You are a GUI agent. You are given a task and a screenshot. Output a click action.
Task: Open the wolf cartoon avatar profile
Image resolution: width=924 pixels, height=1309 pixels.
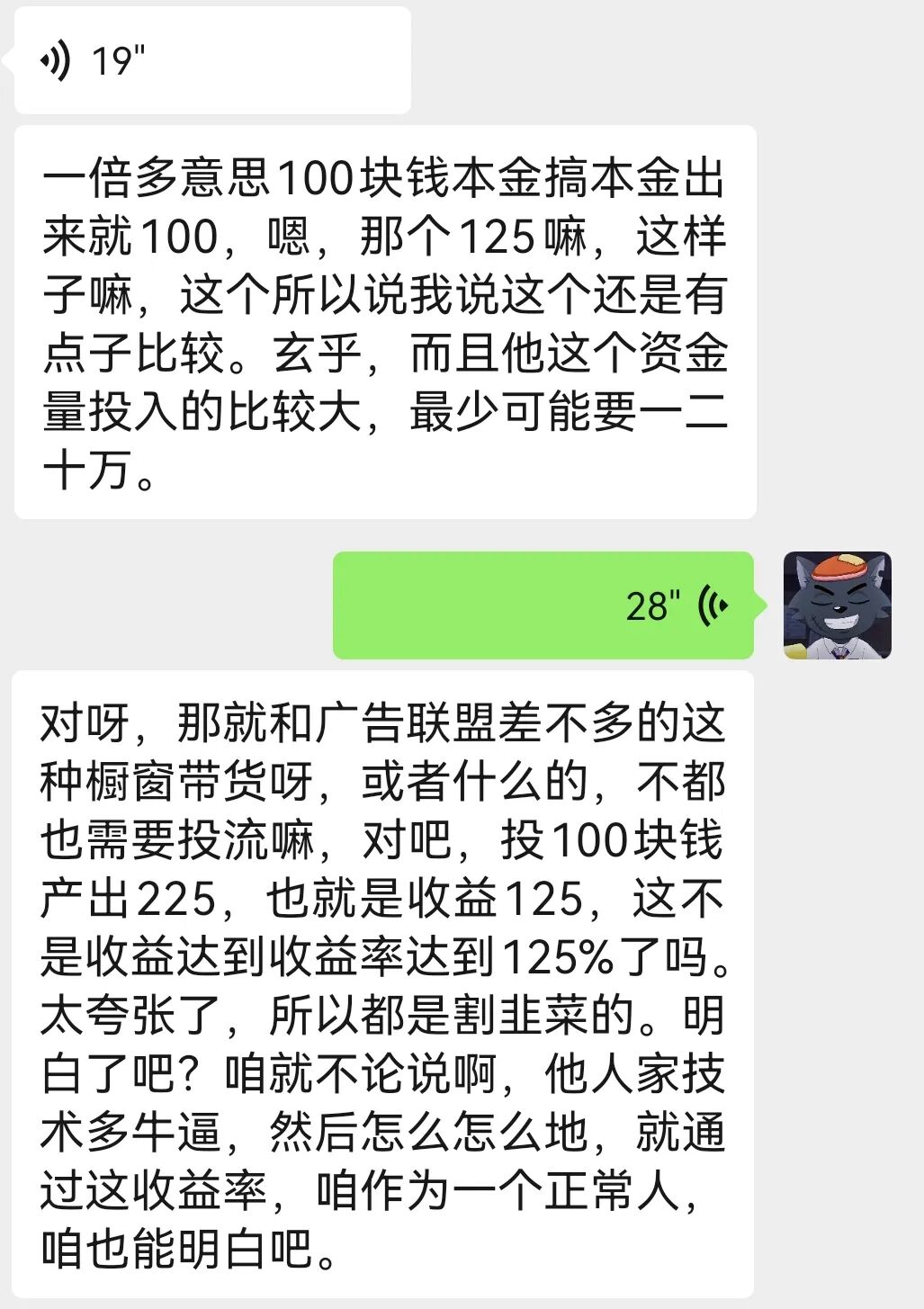[837, 605]
